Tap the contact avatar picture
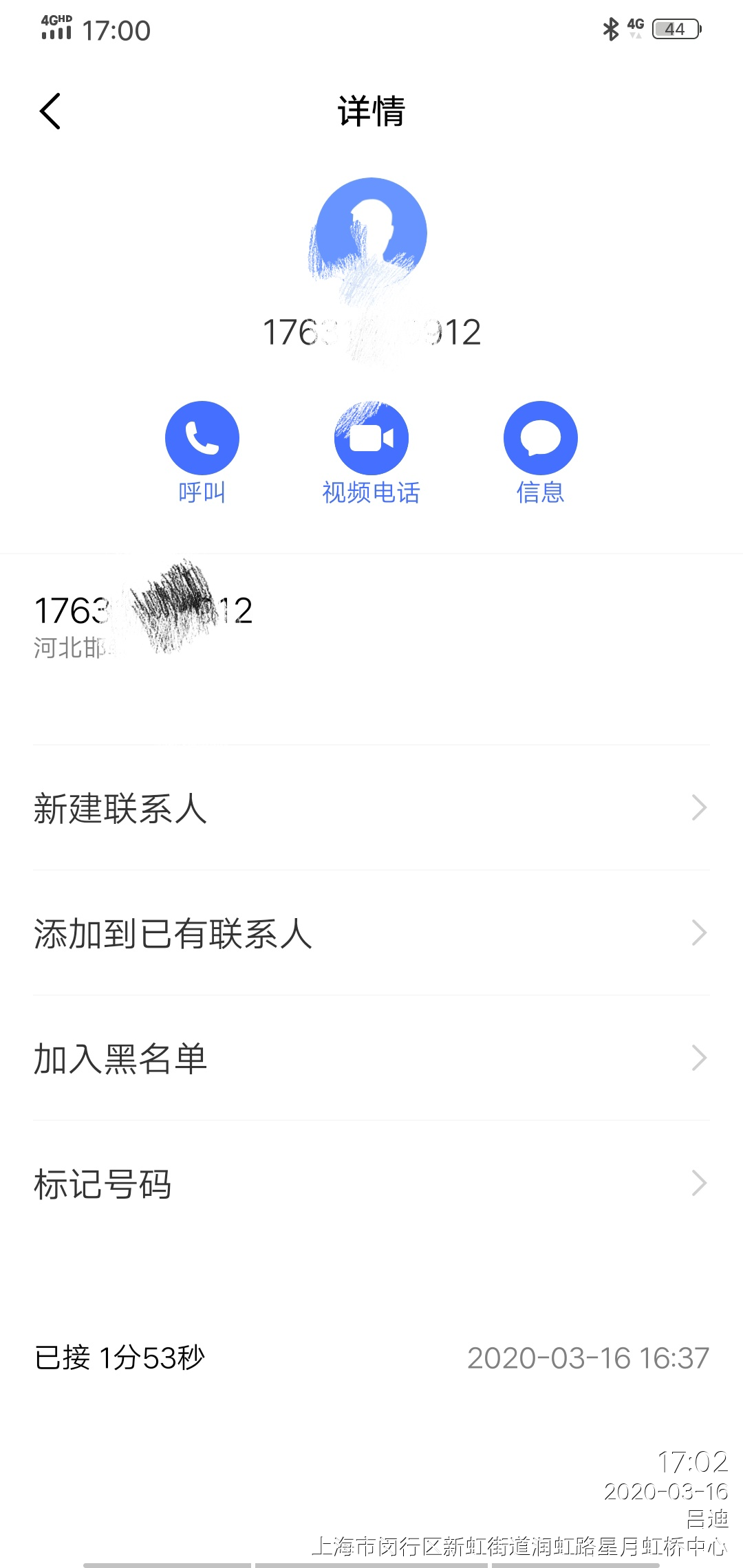743x1568 pixels. click(371, 232)
